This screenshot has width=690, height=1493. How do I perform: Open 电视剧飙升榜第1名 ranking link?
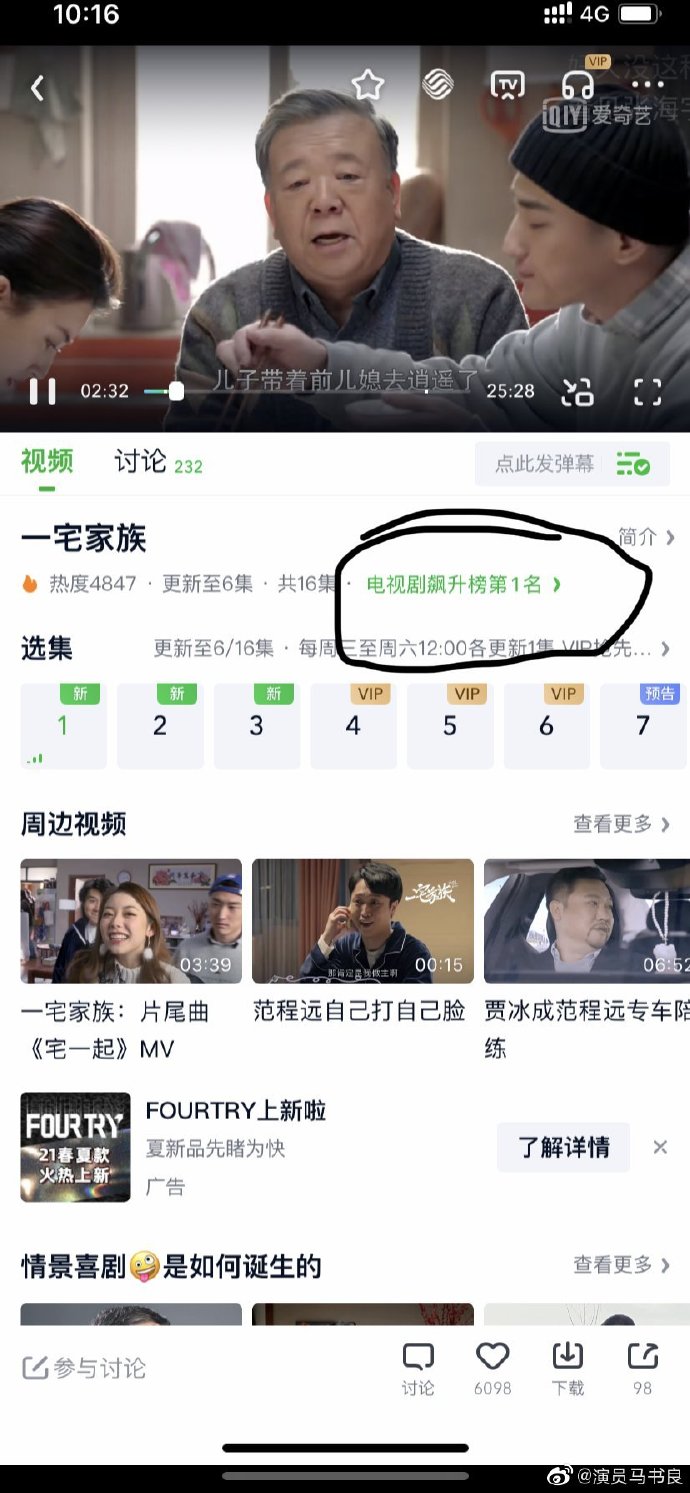point(462,585)
